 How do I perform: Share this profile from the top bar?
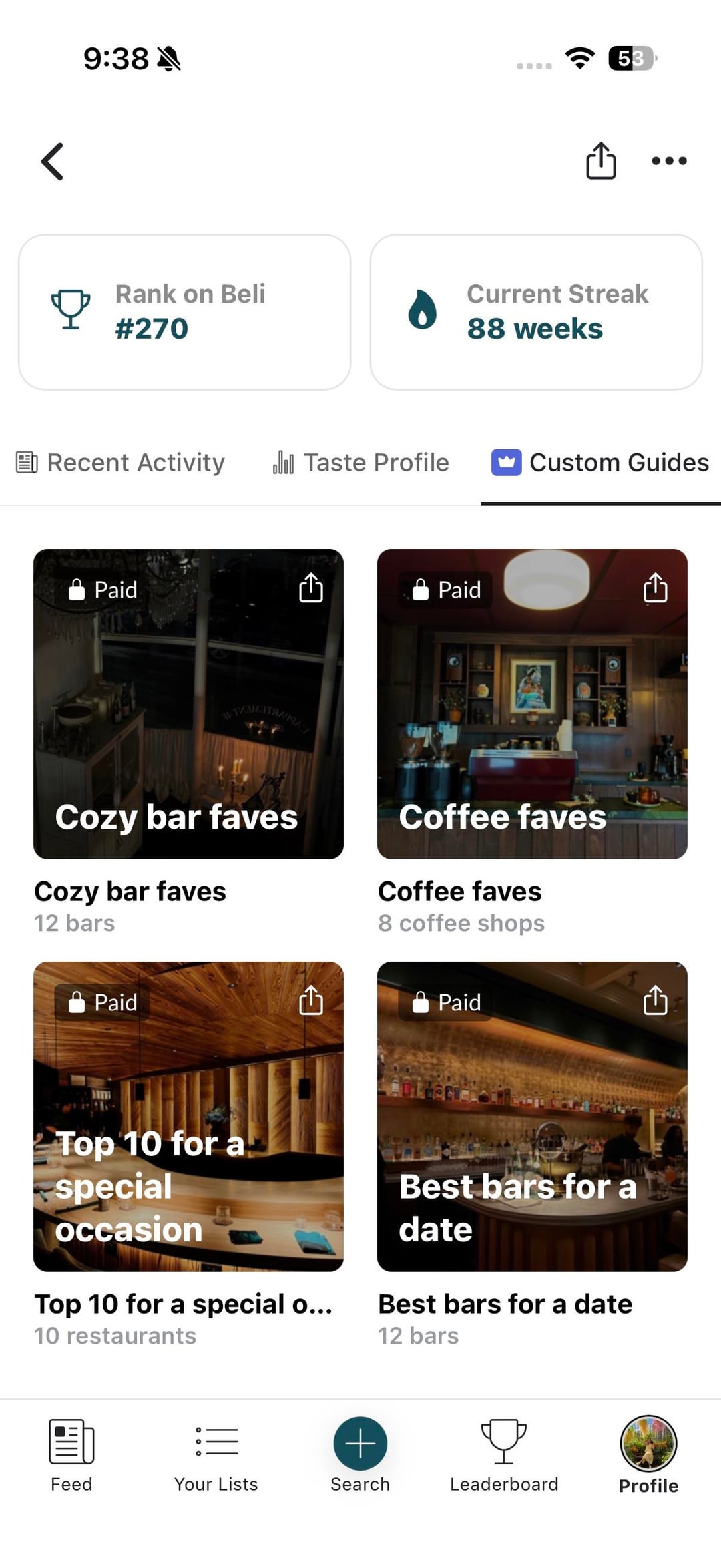pyautogui.click(x=601, y=161)
